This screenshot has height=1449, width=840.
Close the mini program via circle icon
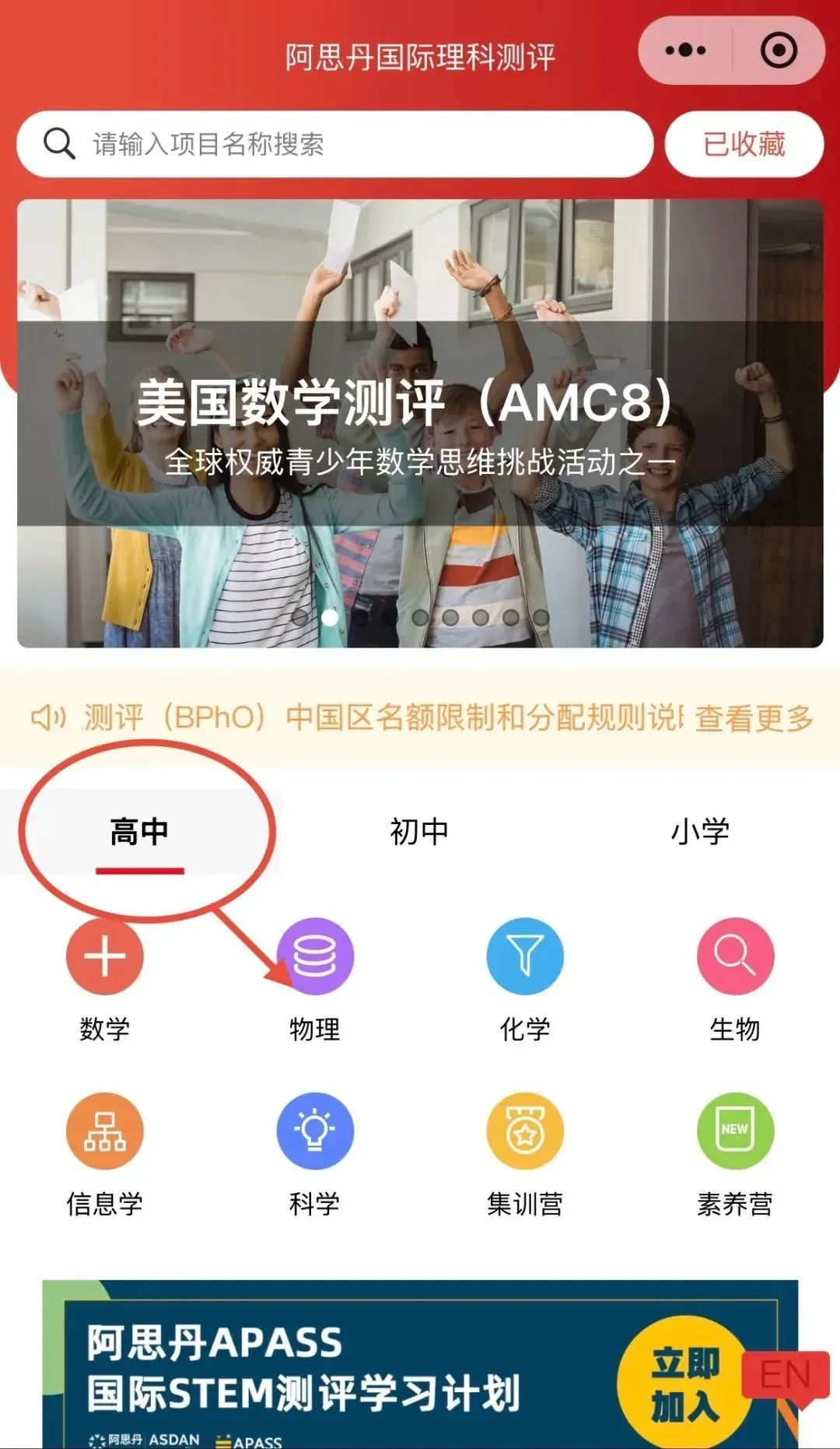tap(778, 51)
